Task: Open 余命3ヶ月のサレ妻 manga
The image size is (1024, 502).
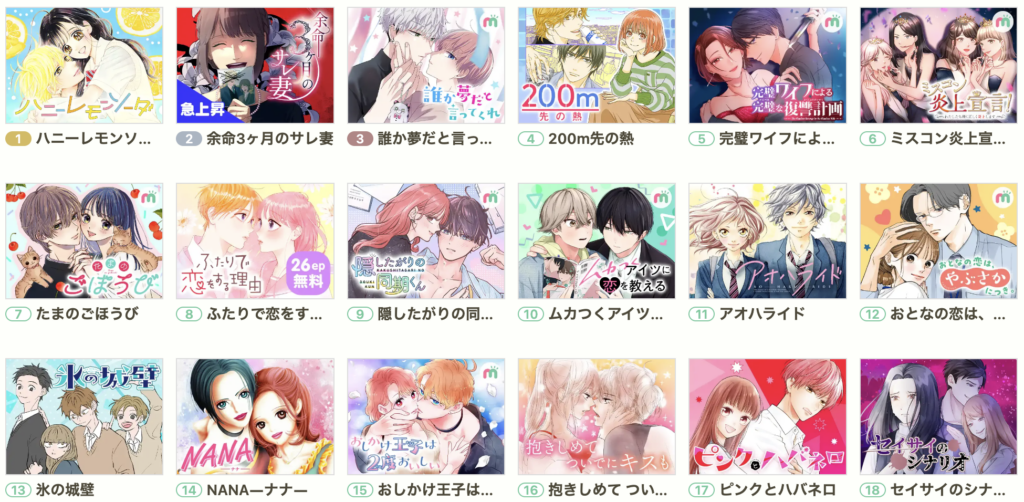Action: pos(255,66)
